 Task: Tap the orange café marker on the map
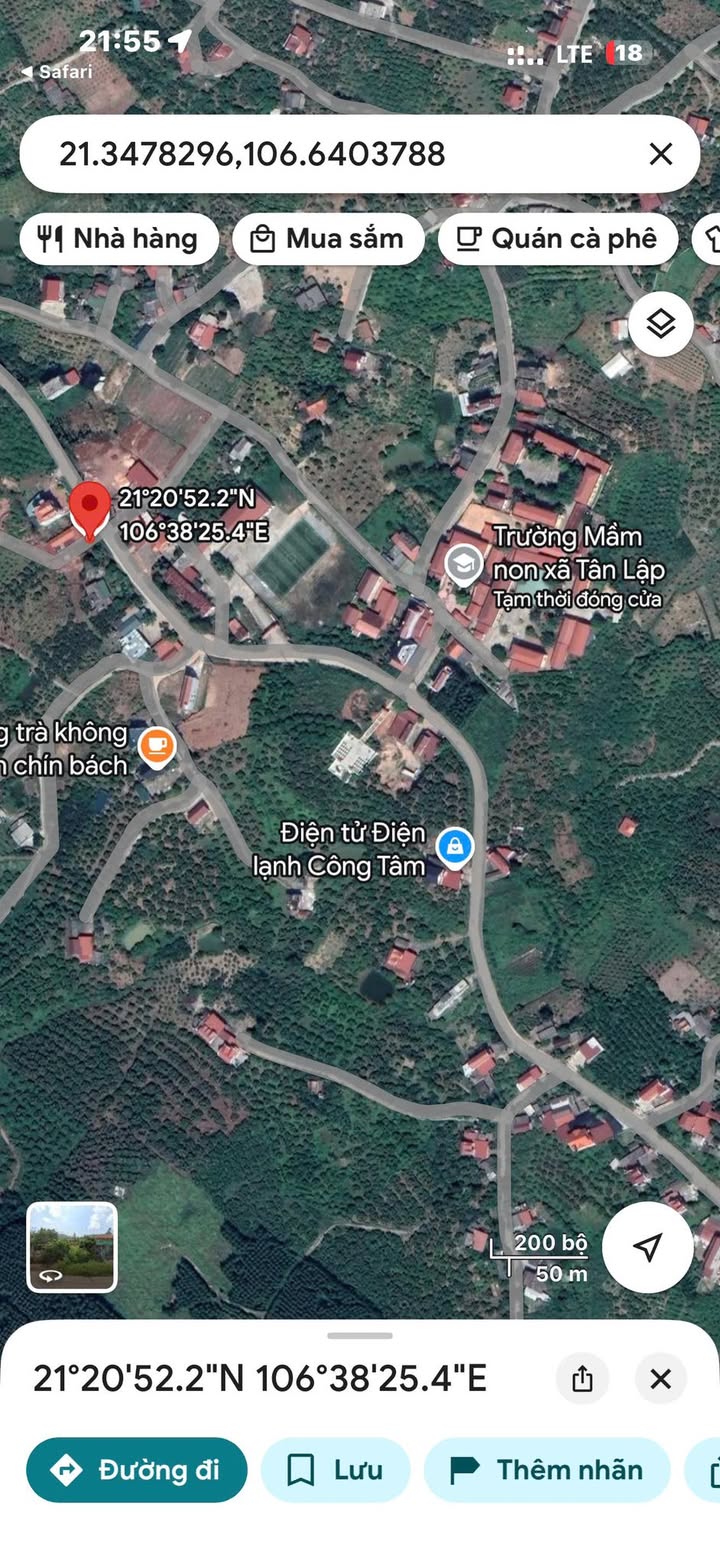[x=157, y=747]
